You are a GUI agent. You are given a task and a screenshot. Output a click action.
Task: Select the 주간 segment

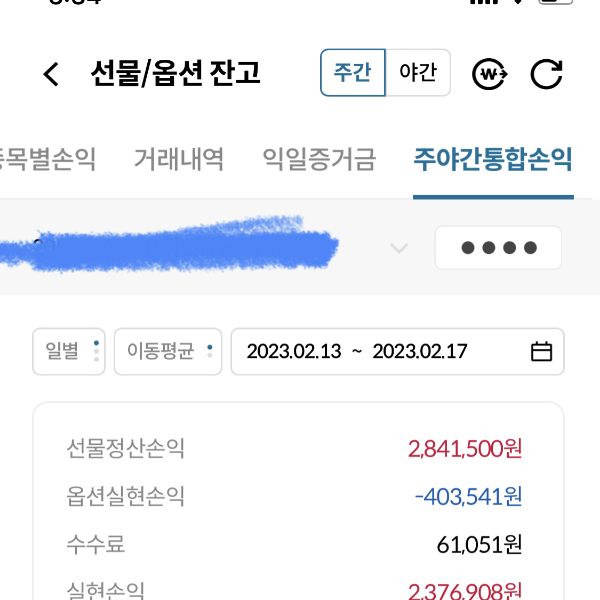pos(352,73)
